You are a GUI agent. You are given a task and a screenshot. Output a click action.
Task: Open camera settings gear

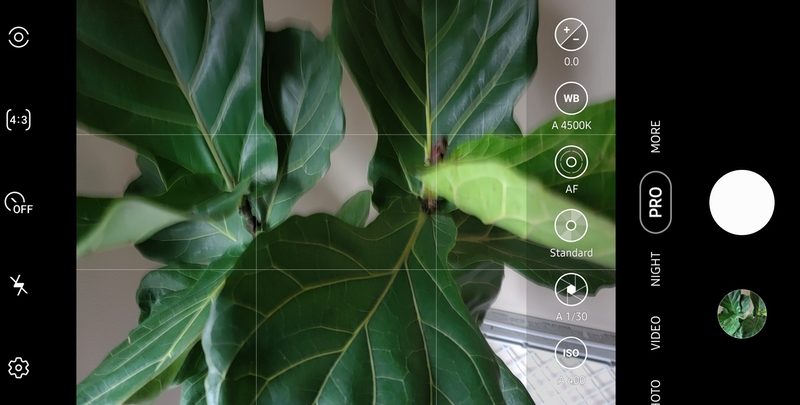(18, 367)
